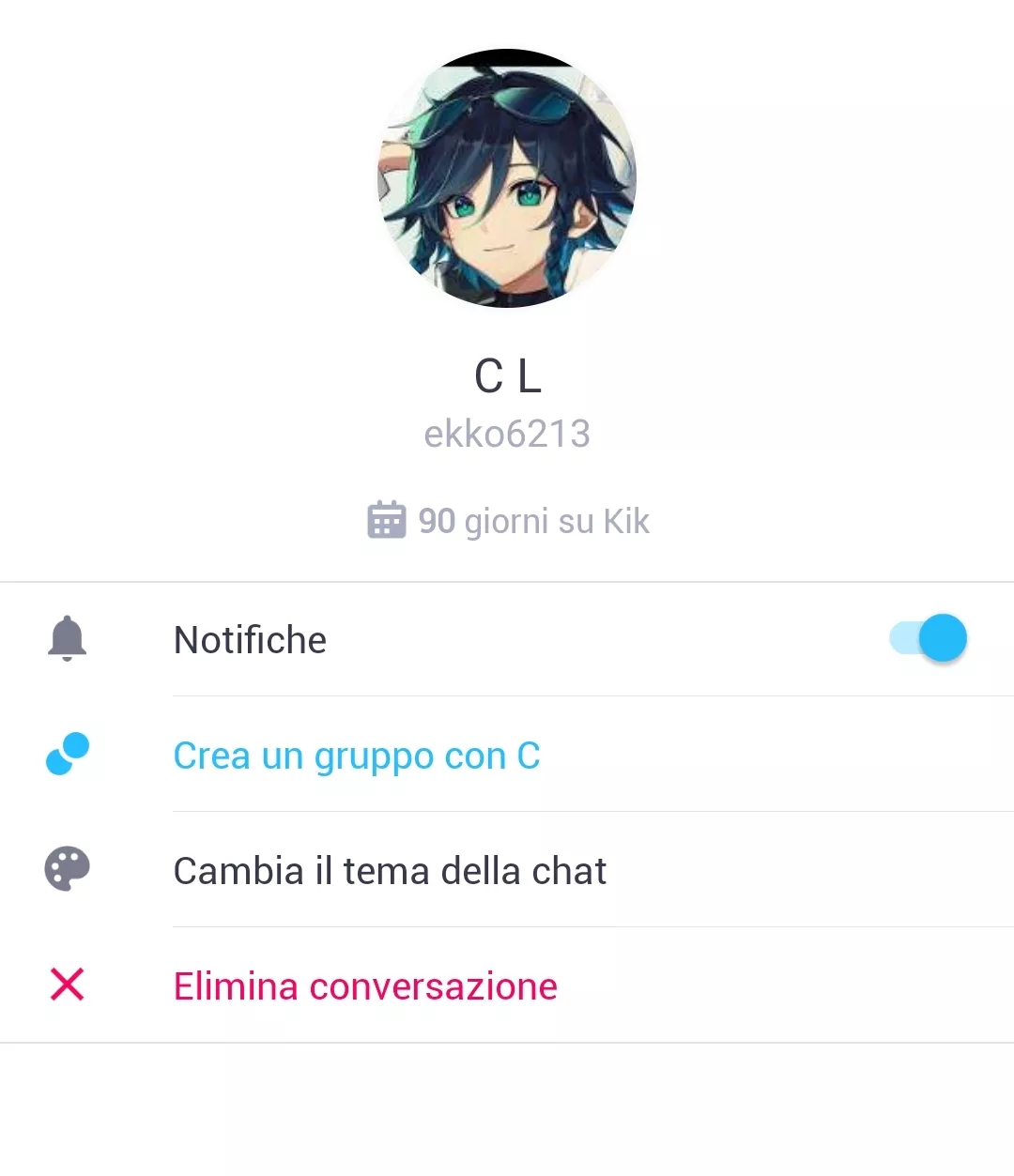Select the create group bubbles icon

tap(66, 754)
